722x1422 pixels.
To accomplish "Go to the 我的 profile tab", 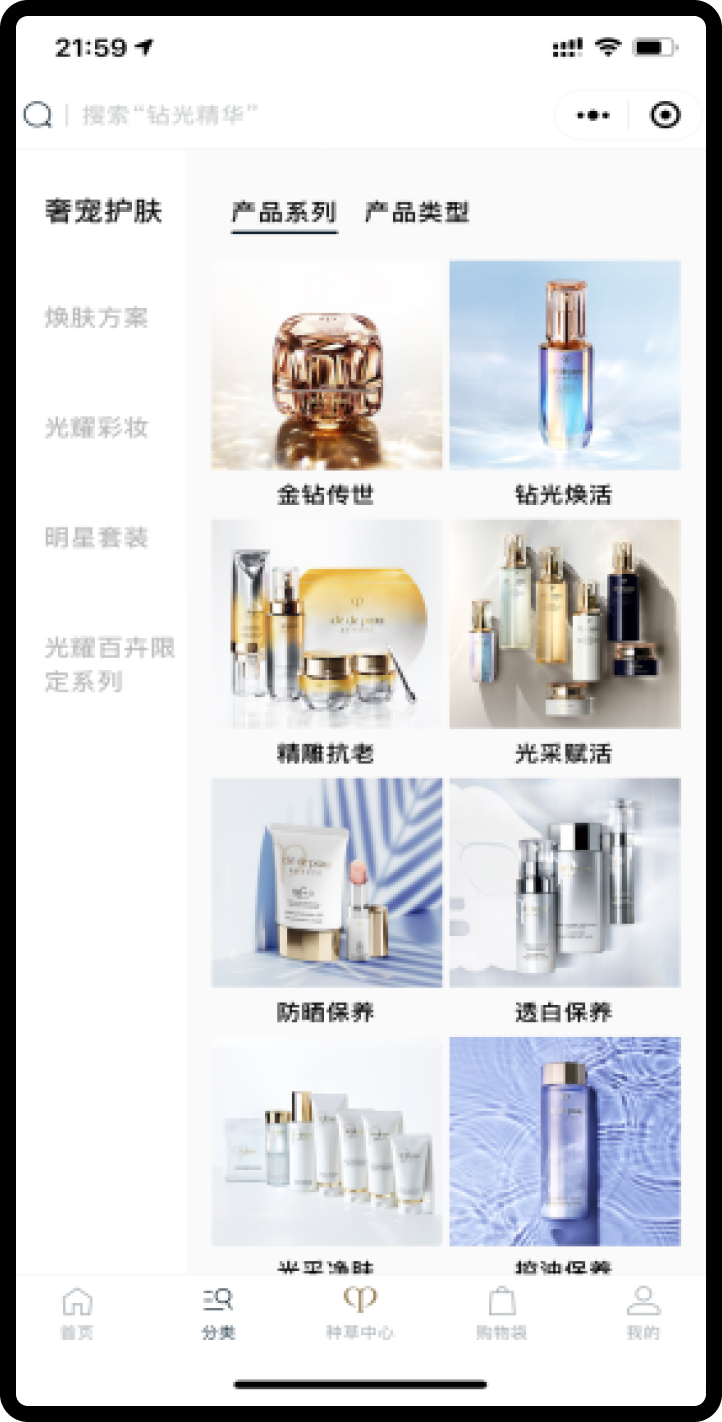I will coord(643,1313).
